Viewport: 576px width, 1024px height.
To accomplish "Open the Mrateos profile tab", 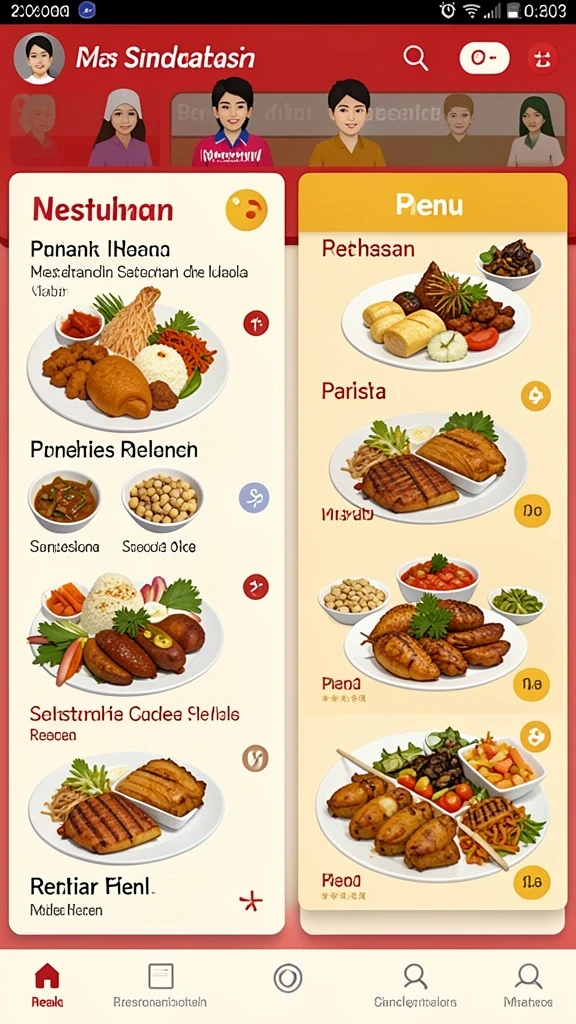I will click(x=528, y=985).
